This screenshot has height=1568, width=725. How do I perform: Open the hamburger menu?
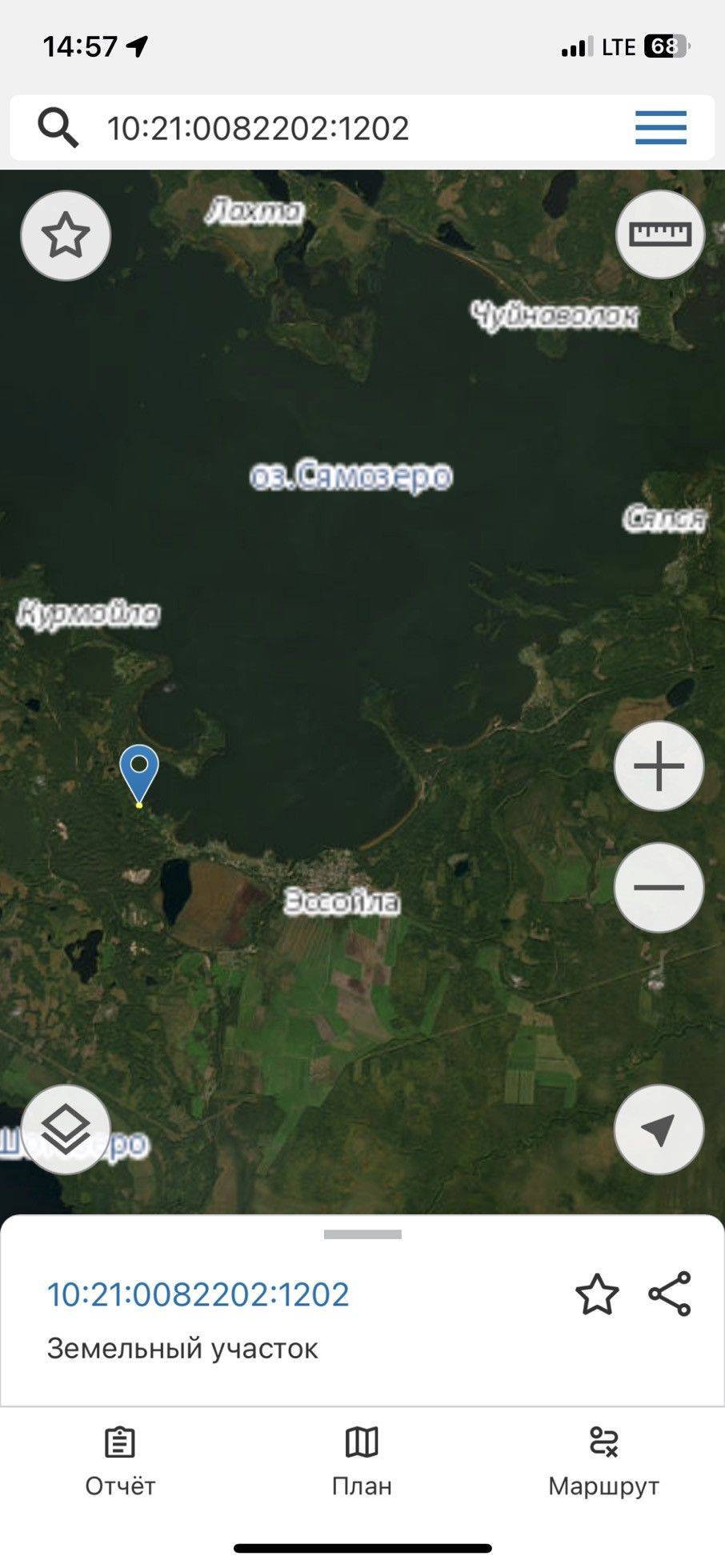[x=660, y=128]
